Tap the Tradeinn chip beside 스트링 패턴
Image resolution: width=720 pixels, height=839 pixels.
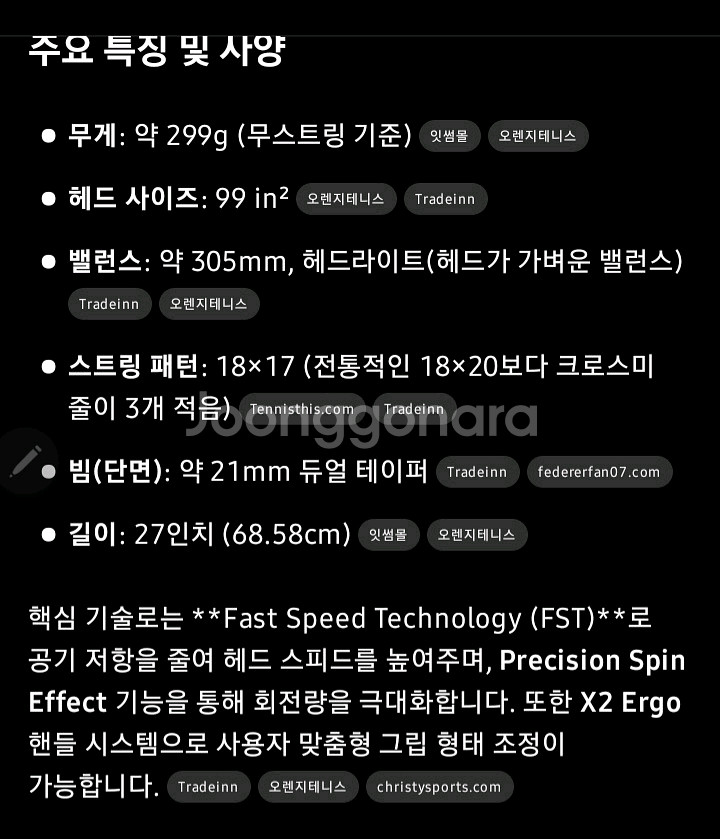point(414,409)
